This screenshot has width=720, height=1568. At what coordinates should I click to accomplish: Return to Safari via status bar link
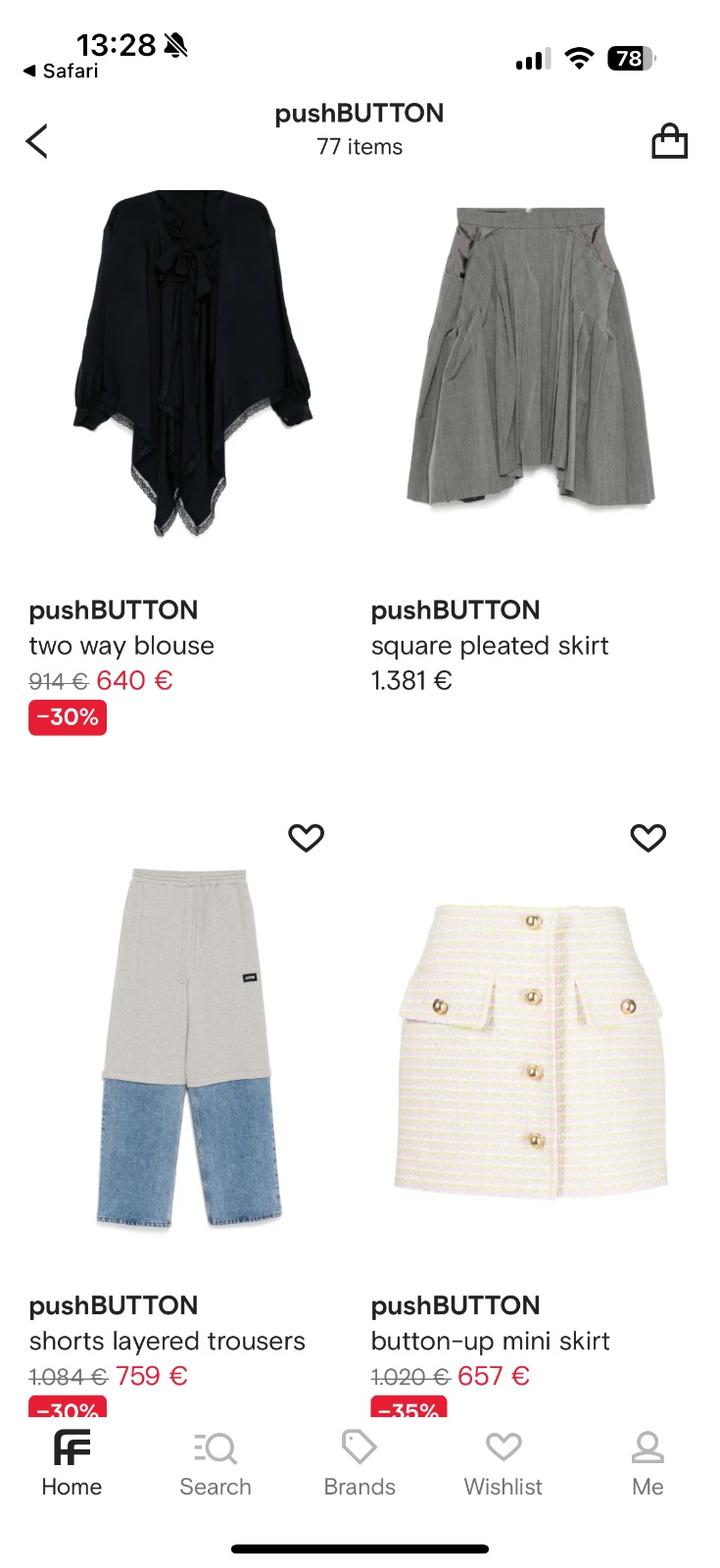[61, 71]
